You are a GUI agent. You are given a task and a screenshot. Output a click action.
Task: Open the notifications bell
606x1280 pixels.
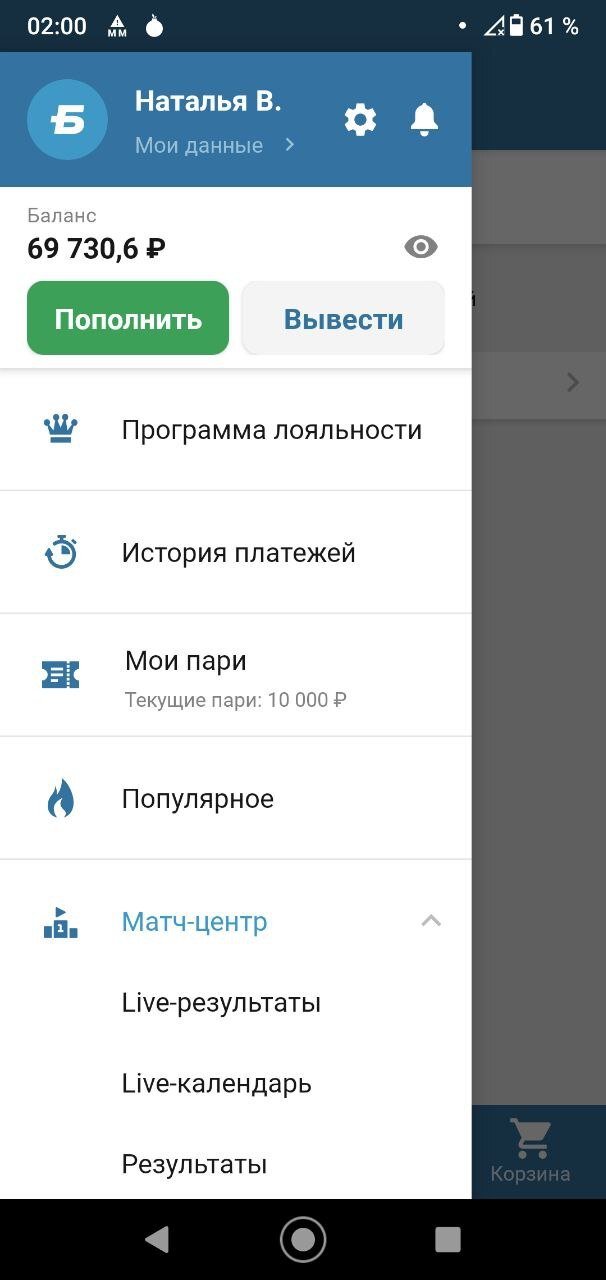pos(424,120)
